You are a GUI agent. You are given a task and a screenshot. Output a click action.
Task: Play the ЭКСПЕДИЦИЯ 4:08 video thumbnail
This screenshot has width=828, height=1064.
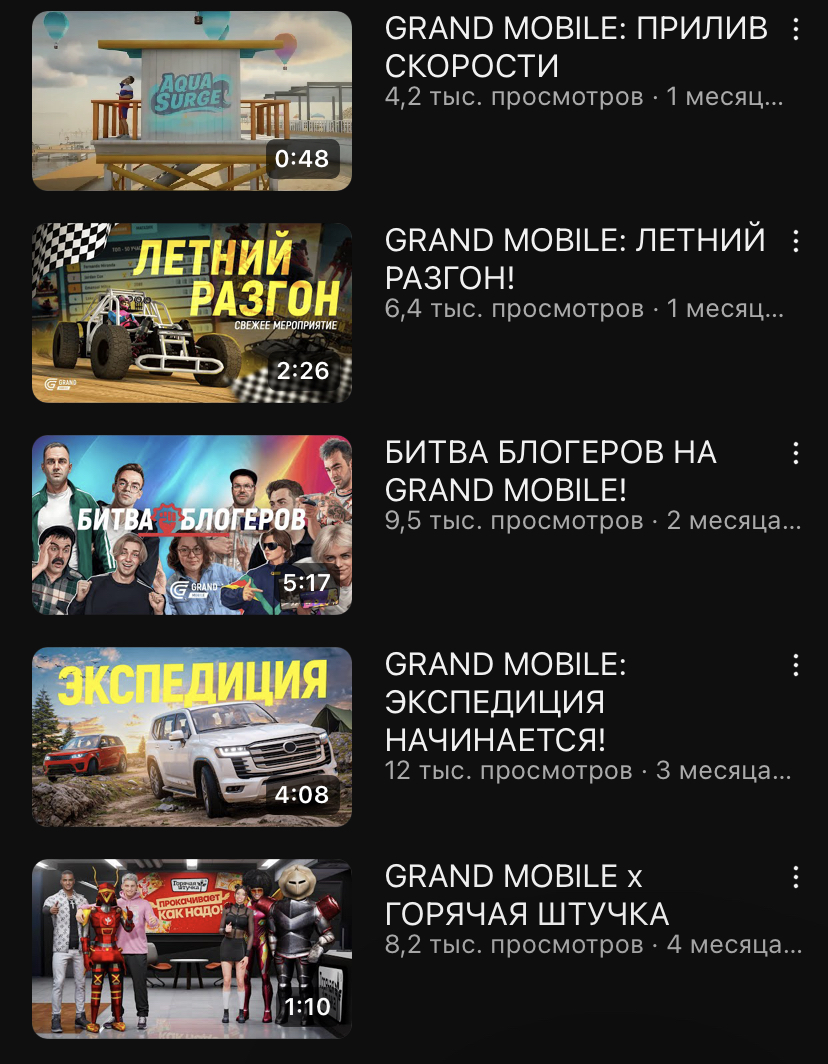192,737
